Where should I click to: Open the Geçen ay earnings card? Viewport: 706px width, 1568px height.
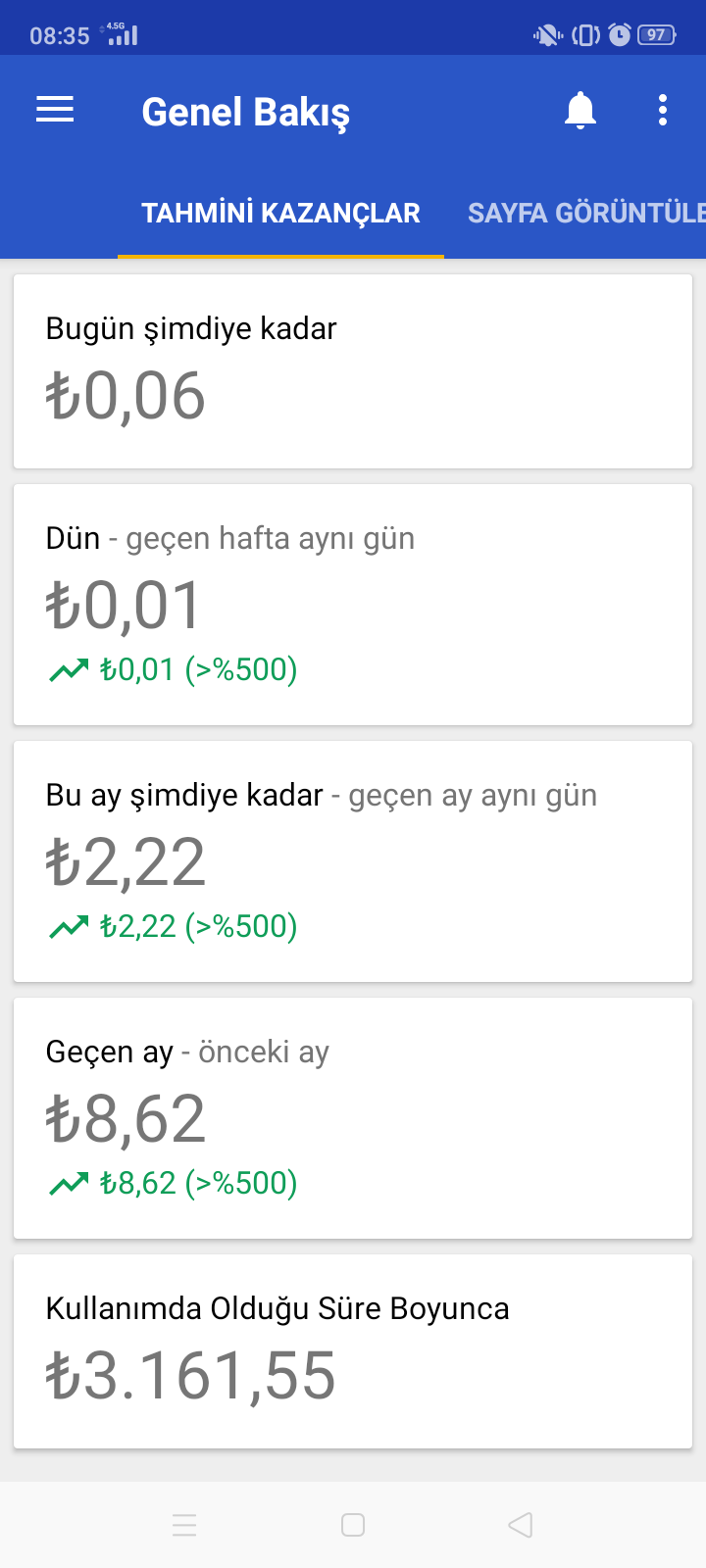pyautogui.click(x=353, y=1118)
